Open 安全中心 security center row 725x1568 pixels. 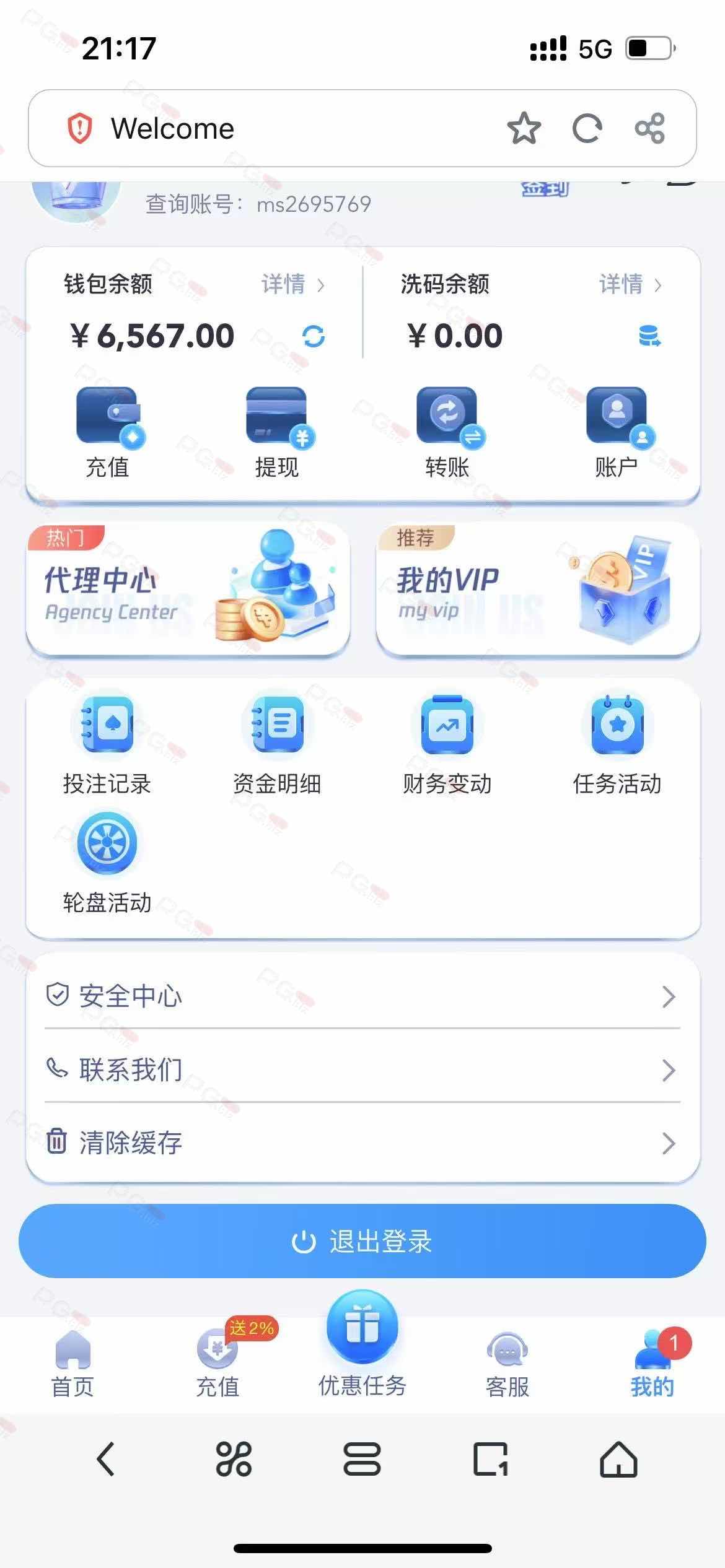[x=362, y=996]
